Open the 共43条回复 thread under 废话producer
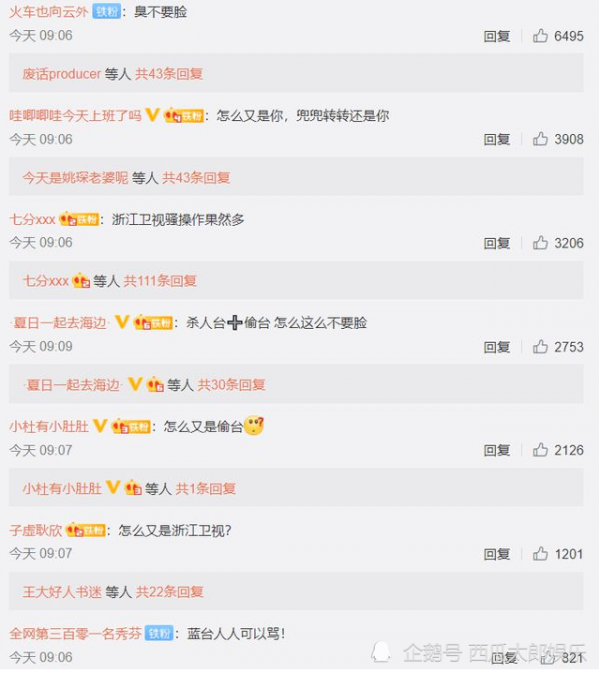The image size is (600, 673). pyautogui.click(x=169, y=74)
